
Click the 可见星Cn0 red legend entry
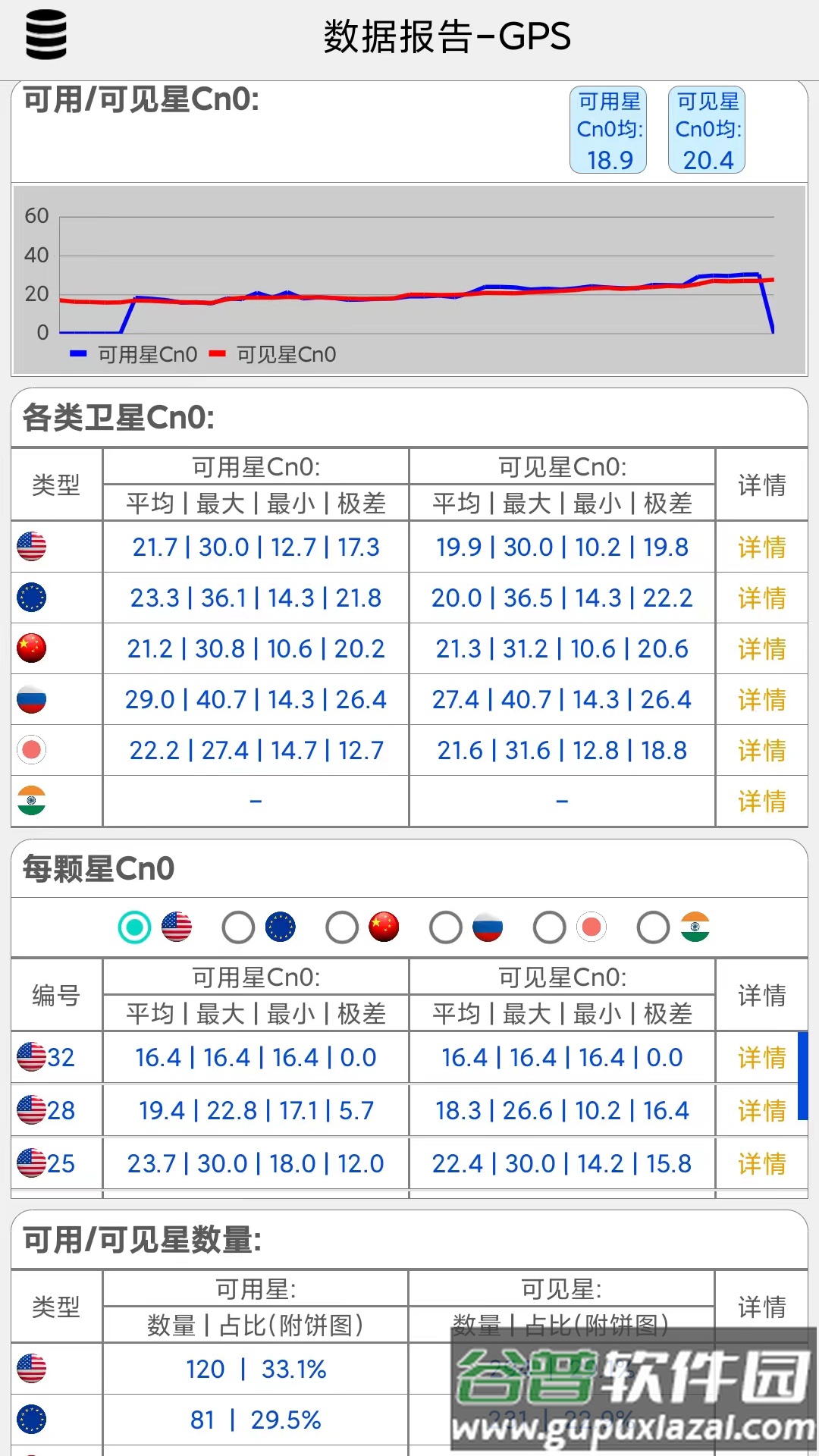tap(284, 353)
